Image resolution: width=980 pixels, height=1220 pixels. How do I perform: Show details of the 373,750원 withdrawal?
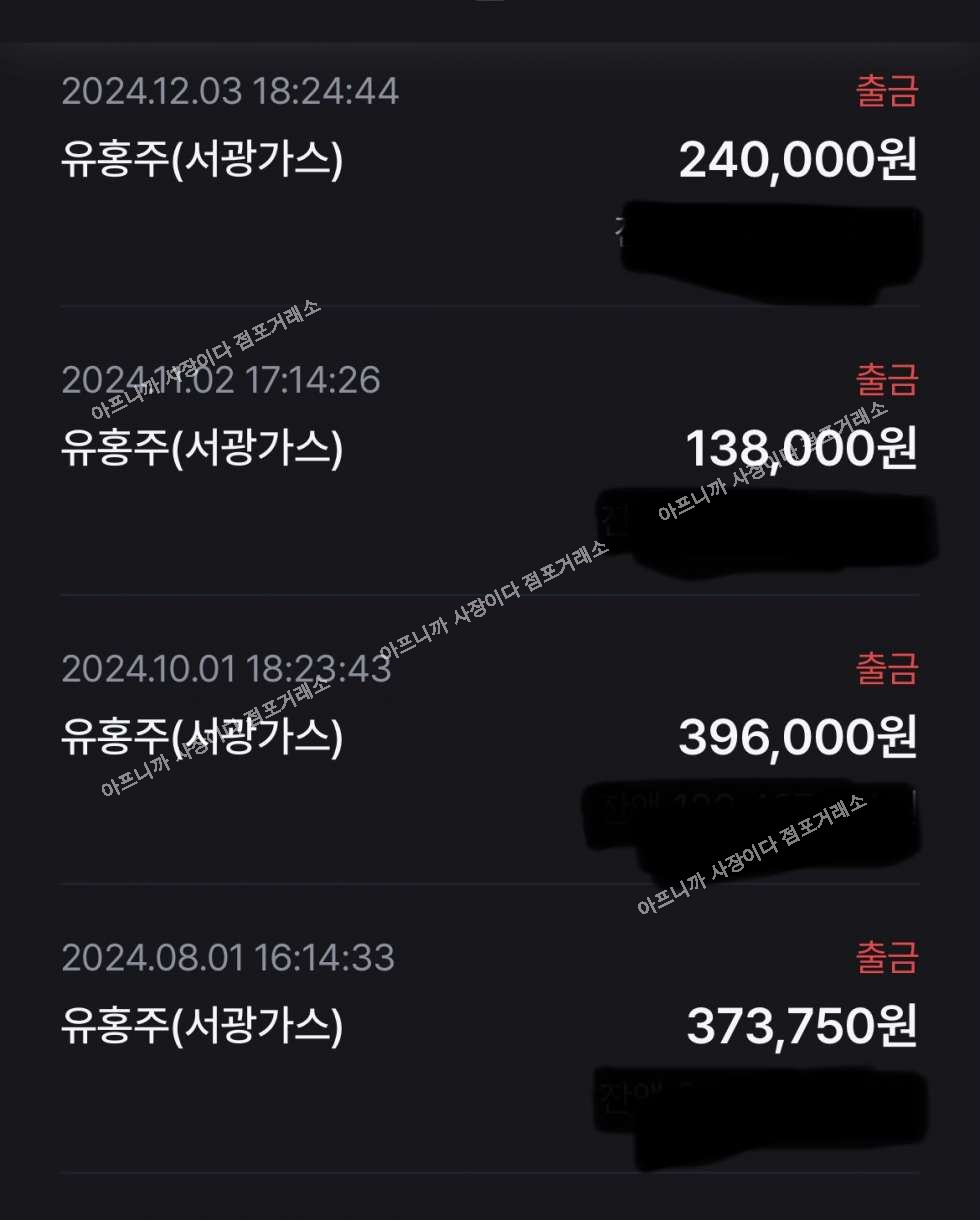pos(489,1026)
